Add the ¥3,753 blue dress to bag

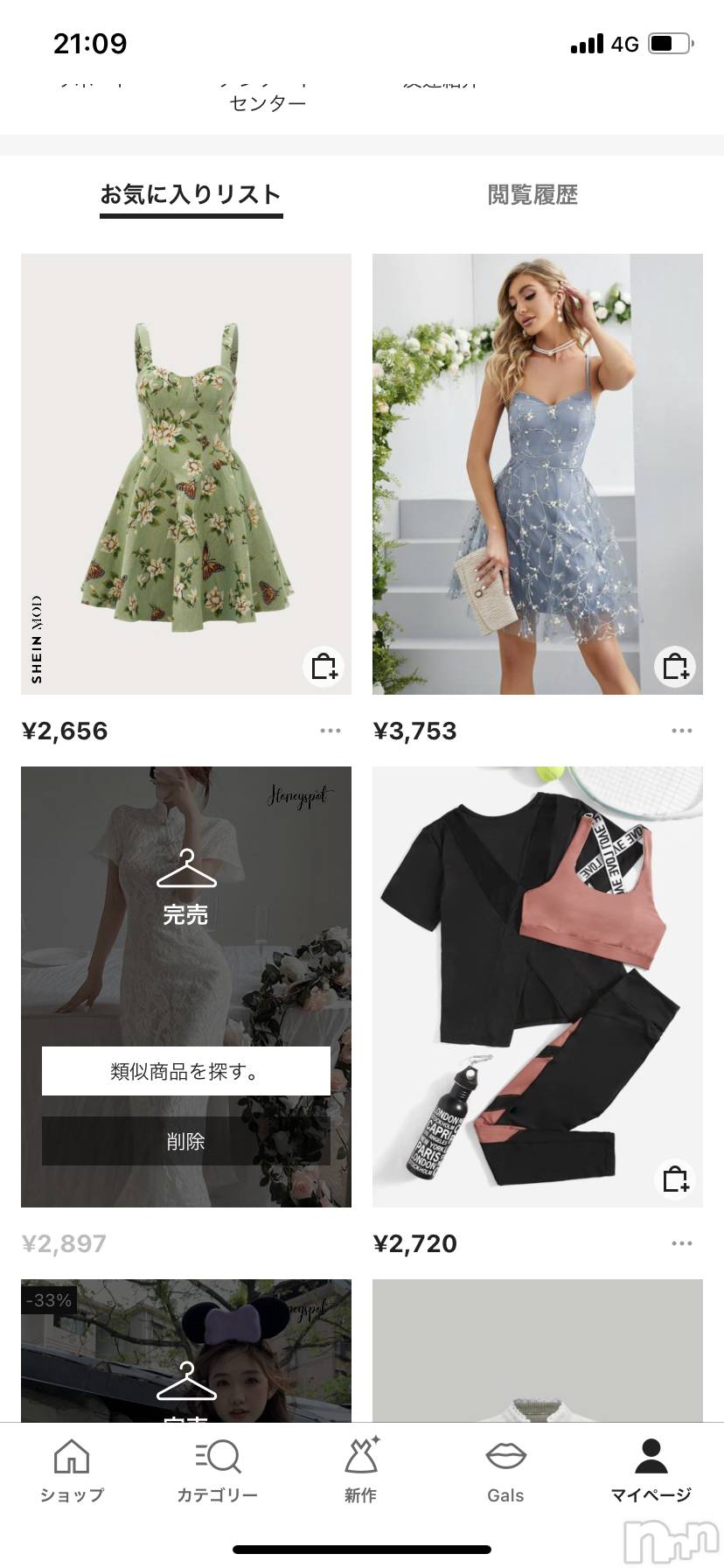click(675, 667)
